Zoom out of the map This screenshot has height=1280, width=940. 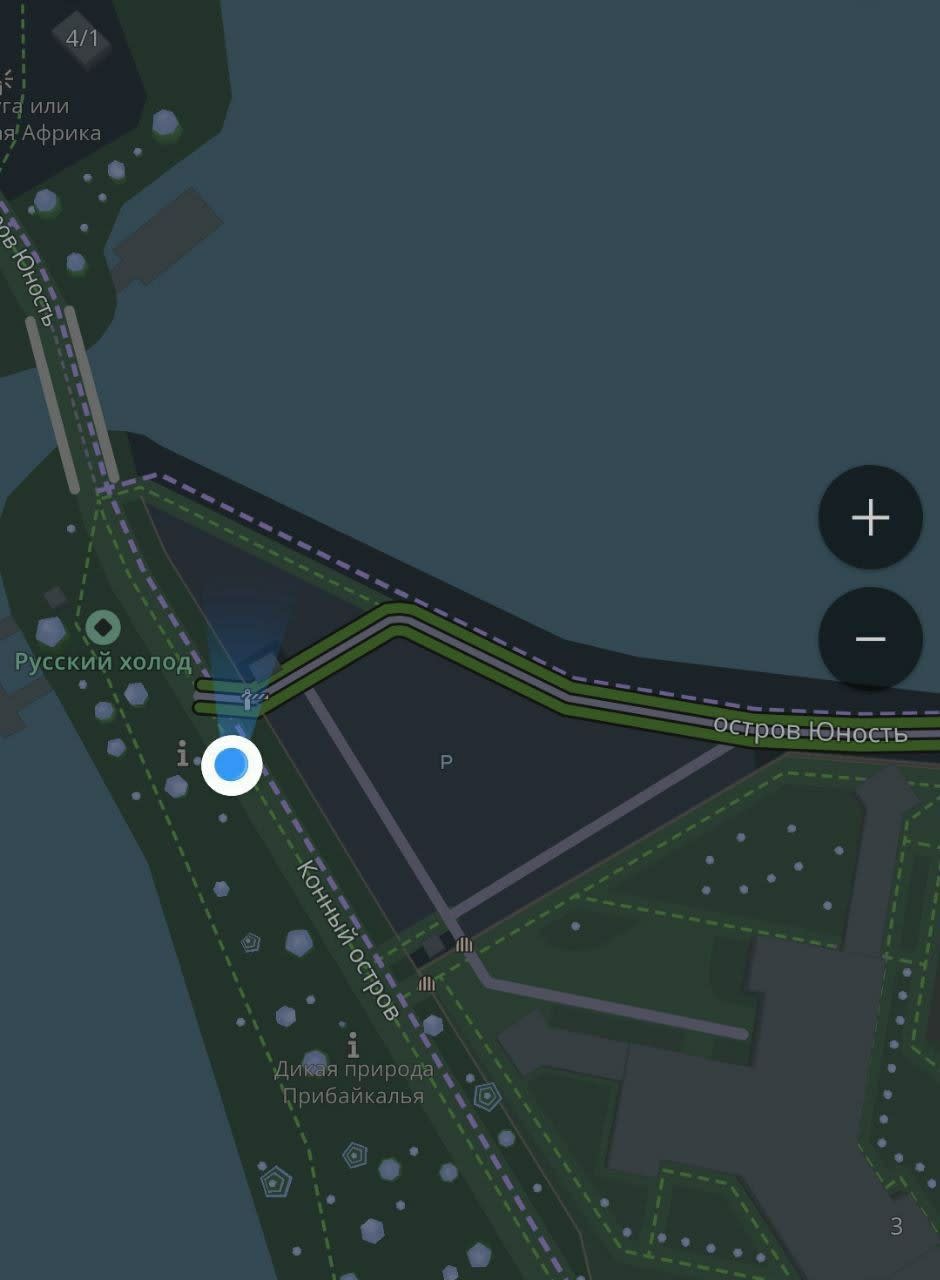tap(870, 639)
